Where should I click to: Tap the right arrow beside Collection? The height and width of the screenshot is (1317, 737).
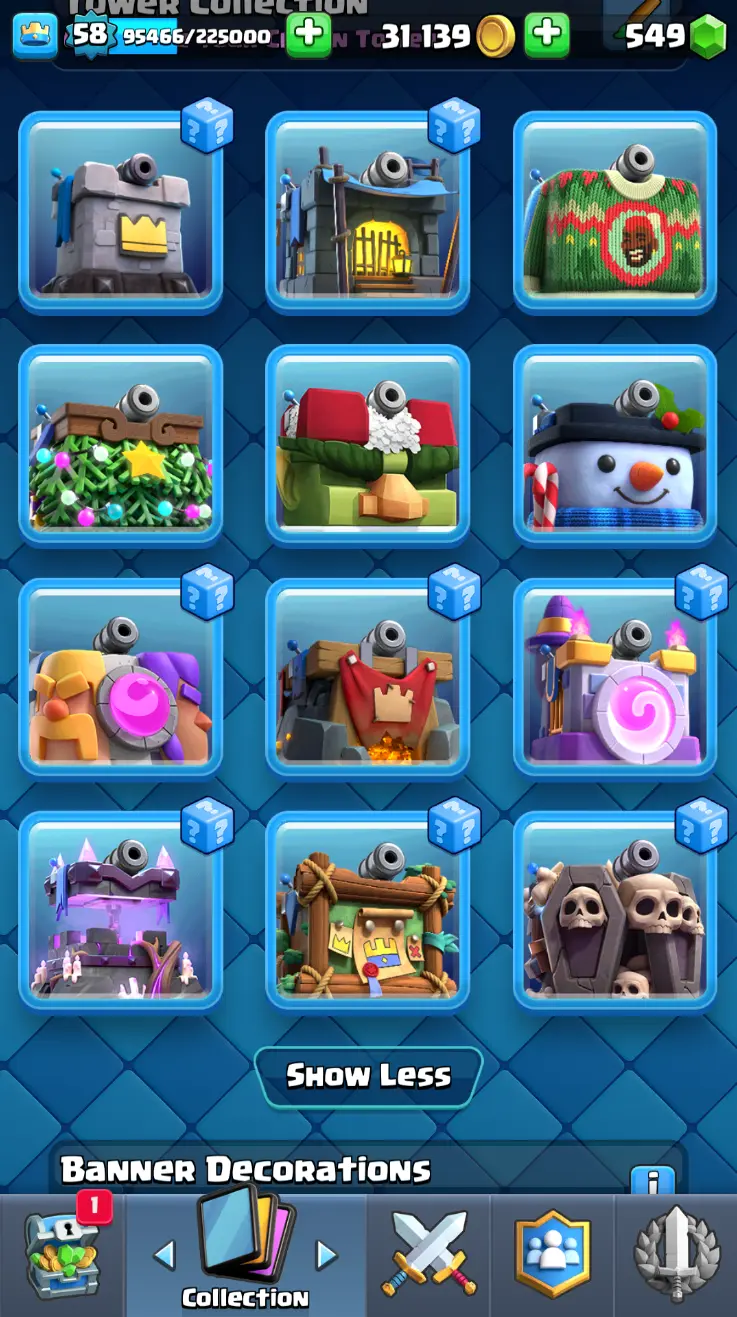[x=326, y=1254]
